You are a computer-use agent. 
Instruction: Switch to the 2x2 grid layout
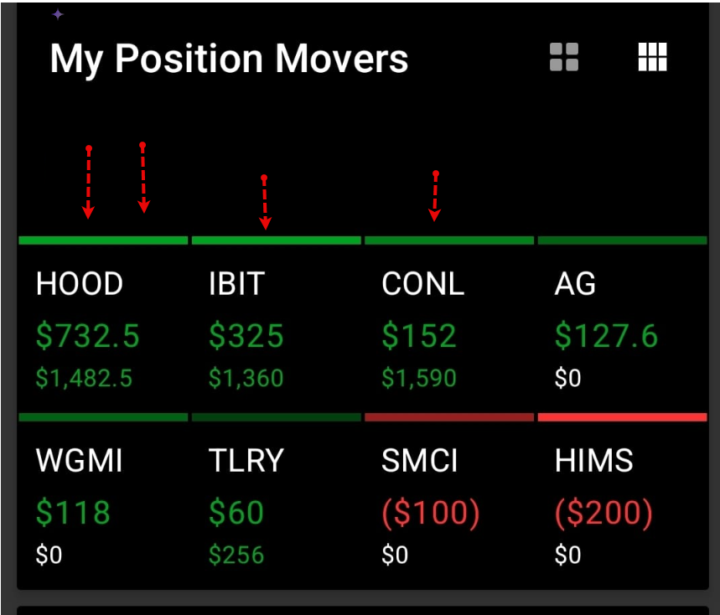[x=564, y=58]
